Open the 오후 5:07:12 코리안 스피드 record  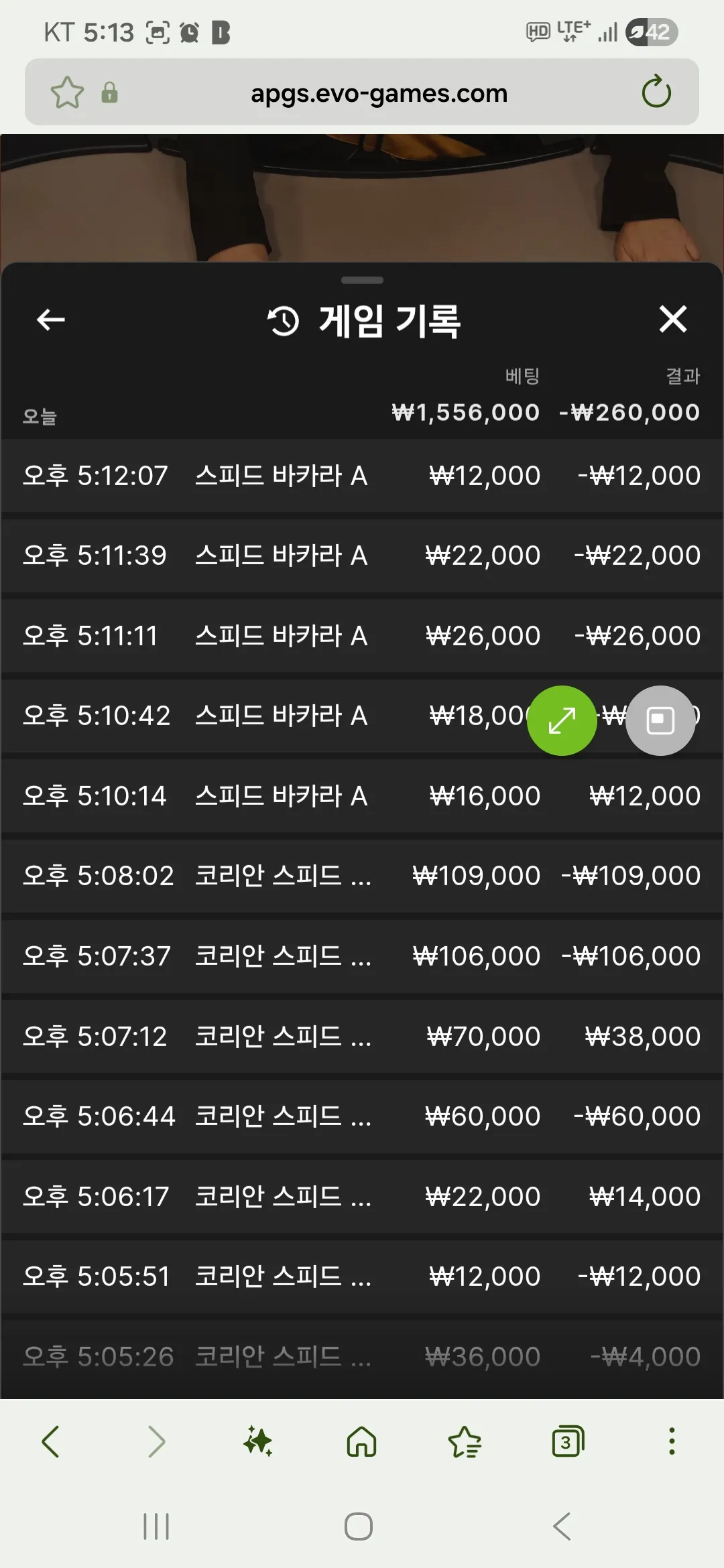(362, 1037)
